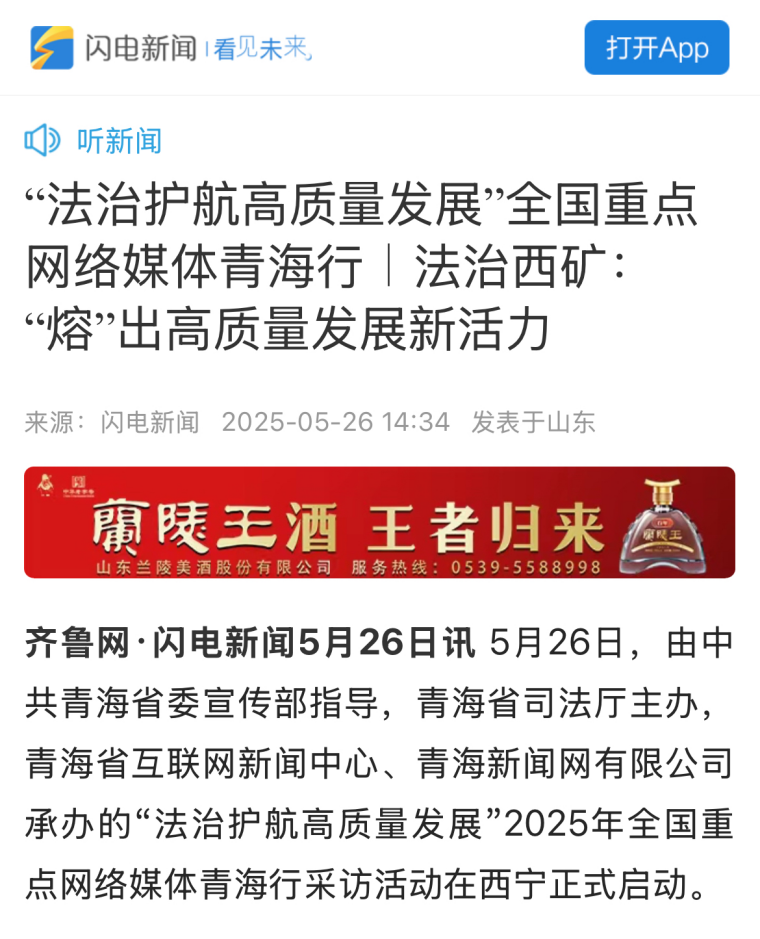Play the article audio via 听新闻

pos(93,140)
